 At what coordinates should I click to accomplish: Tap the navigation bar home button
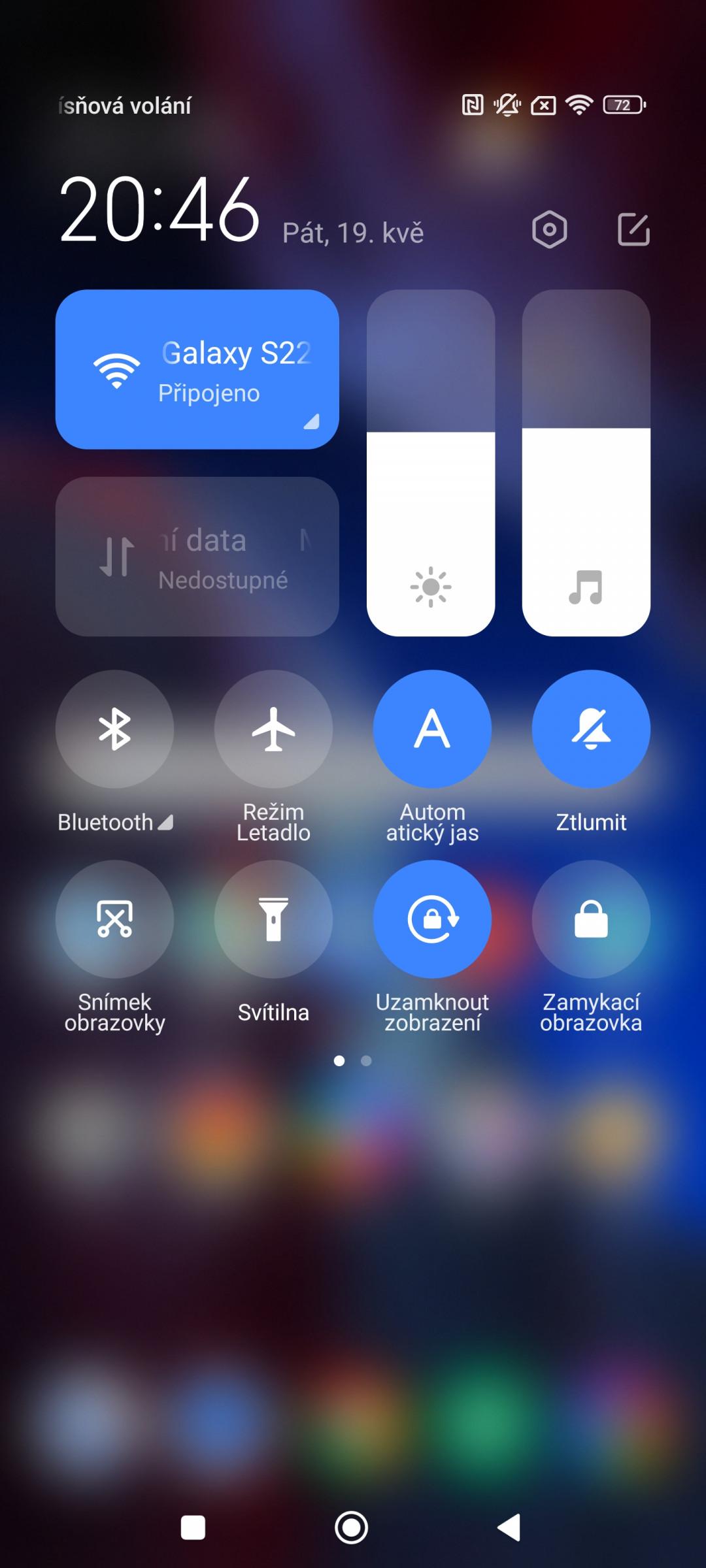(352, 1527)
